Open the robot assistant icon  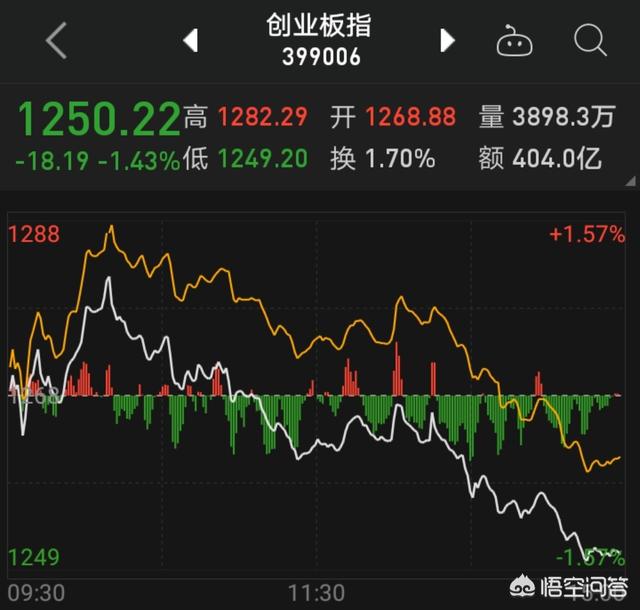[515, 41]
